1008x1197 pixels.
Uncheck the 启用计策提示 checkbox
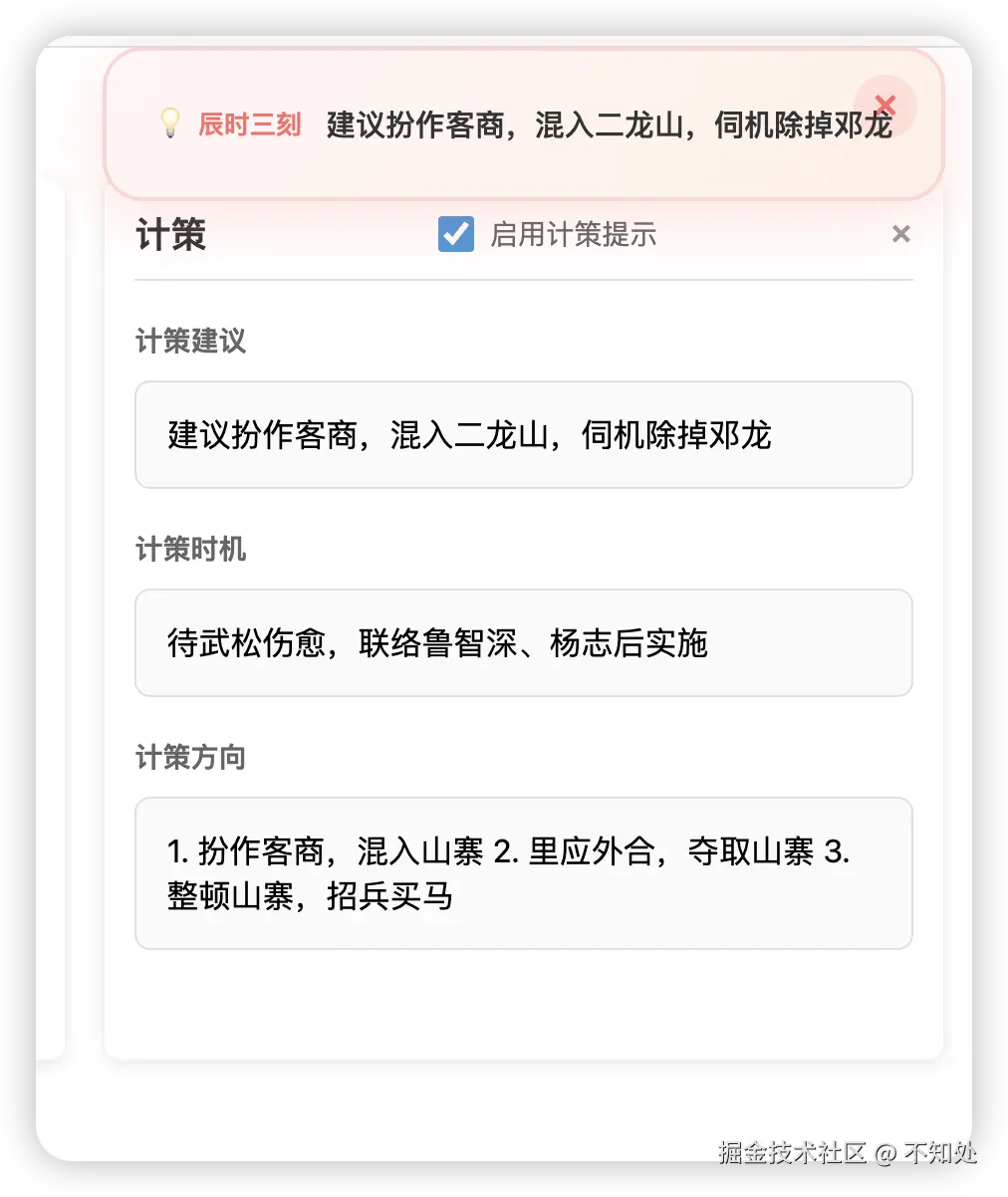click(456, 235)
